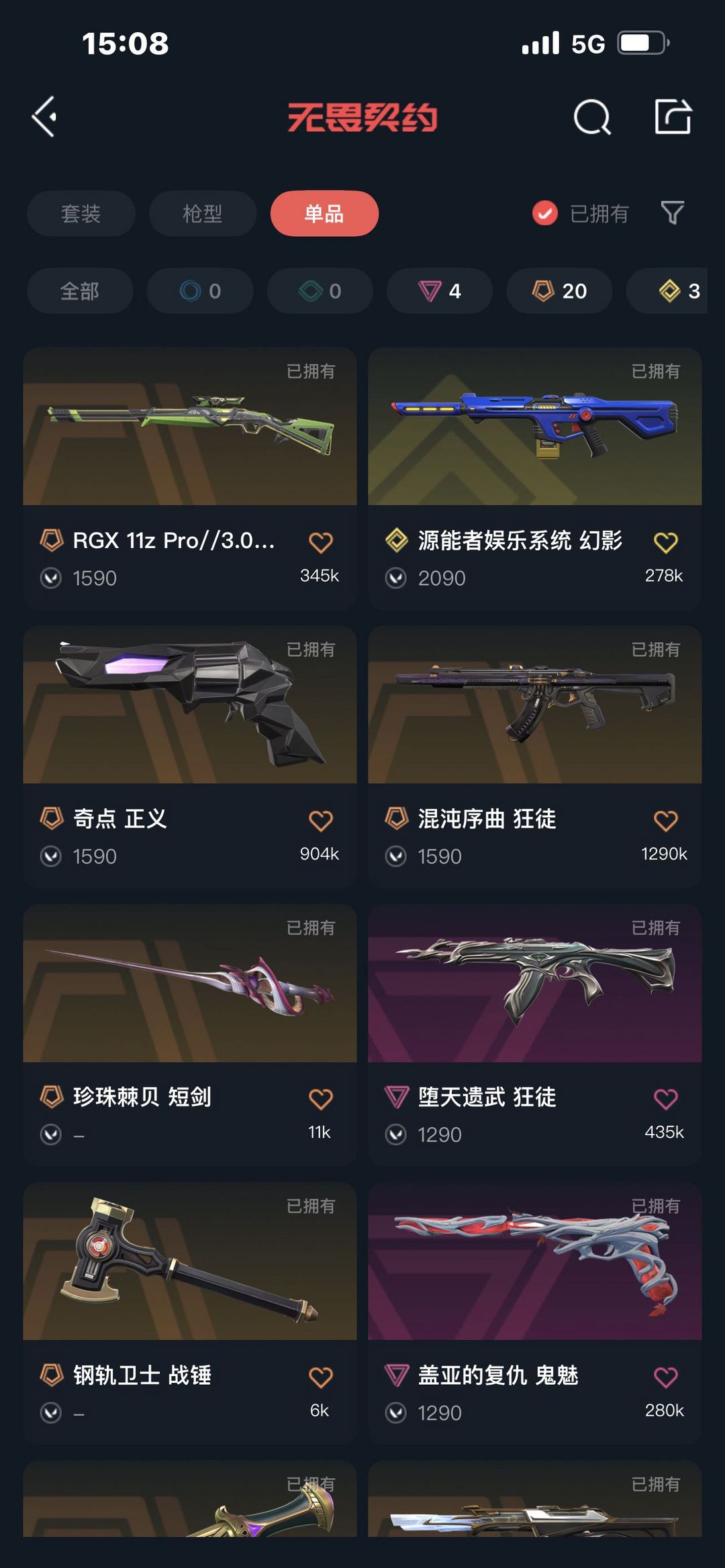The width and height of the screenshot is (725, 1568).
Task: Open the 珍珠棘贝 短剑 card
Action: [x=190, y=1035]
